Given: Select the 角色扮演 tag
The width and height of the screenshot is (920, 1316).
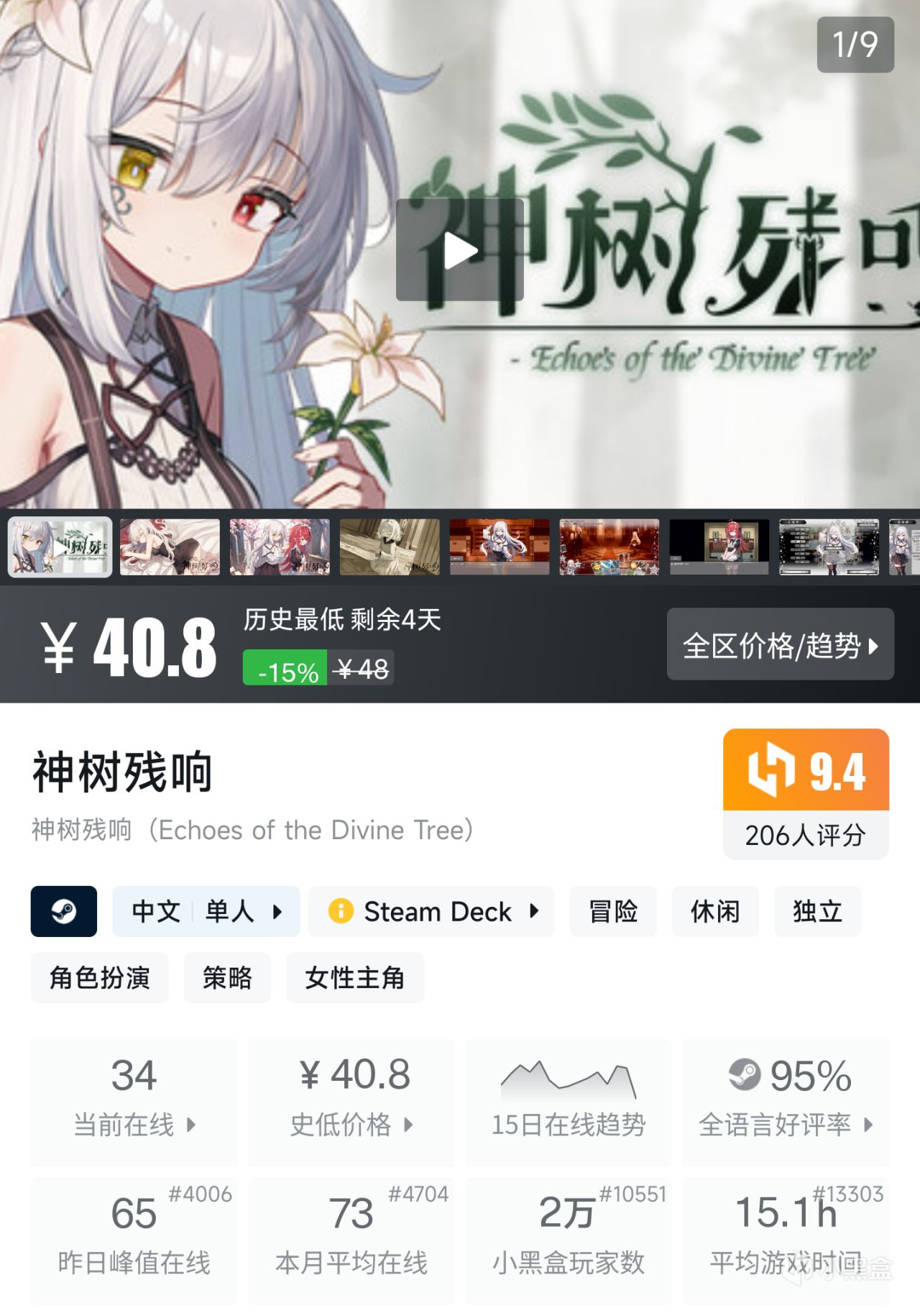Looking at the screenshot, I should (99, 977).
